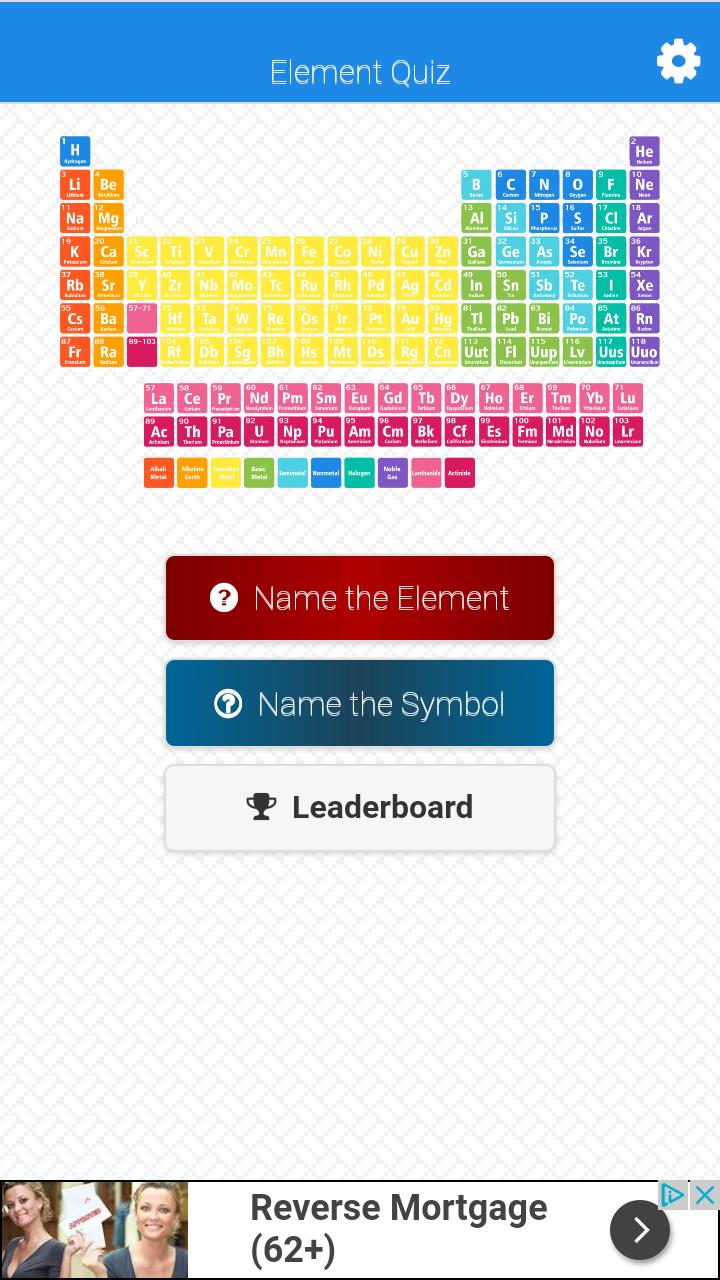
Task: Click the circled question icon on Name the Symbol
Action: [x=228, y=703]
